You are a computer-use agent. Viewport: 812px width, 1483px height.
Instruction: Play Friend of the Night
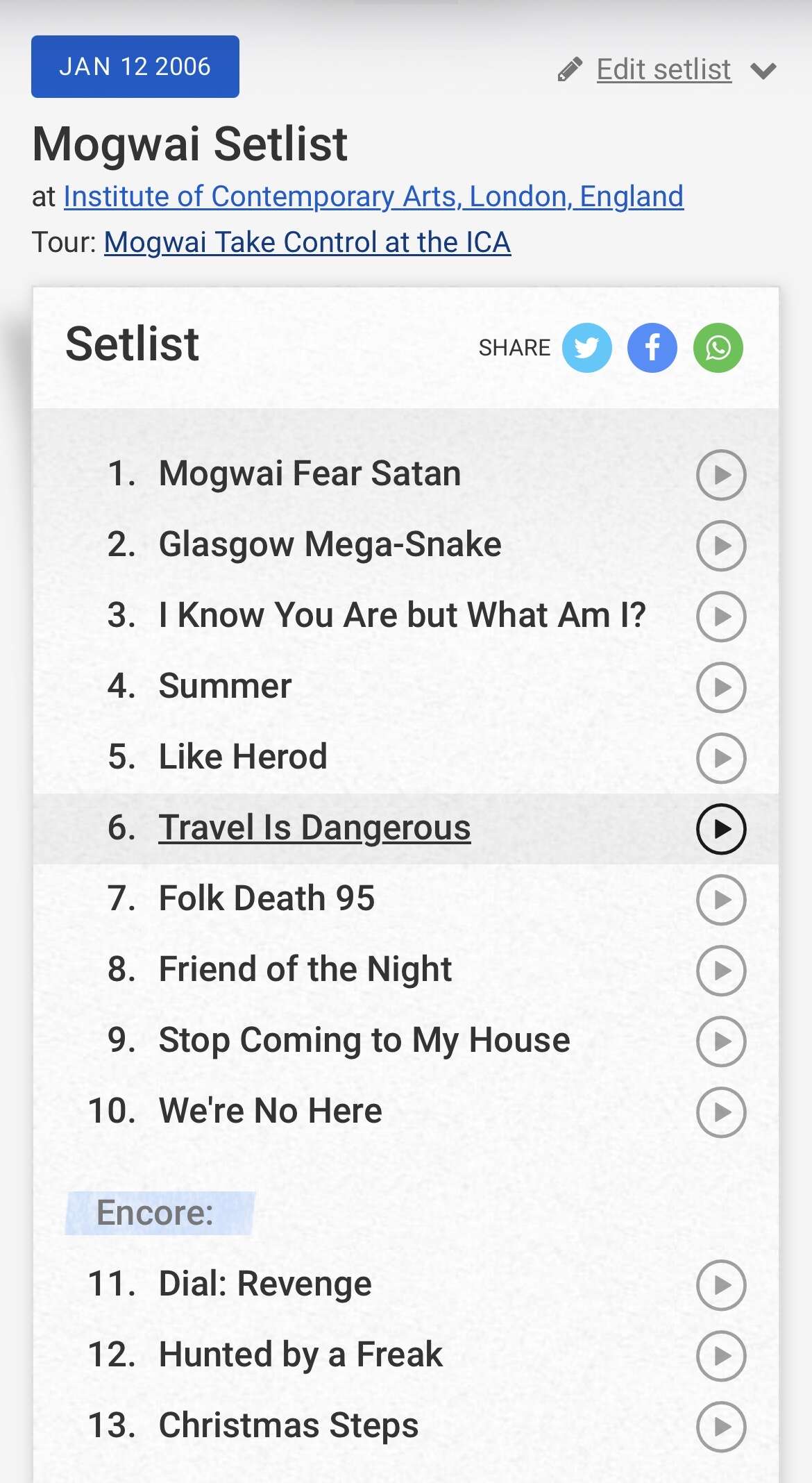[x=721, y=971]
